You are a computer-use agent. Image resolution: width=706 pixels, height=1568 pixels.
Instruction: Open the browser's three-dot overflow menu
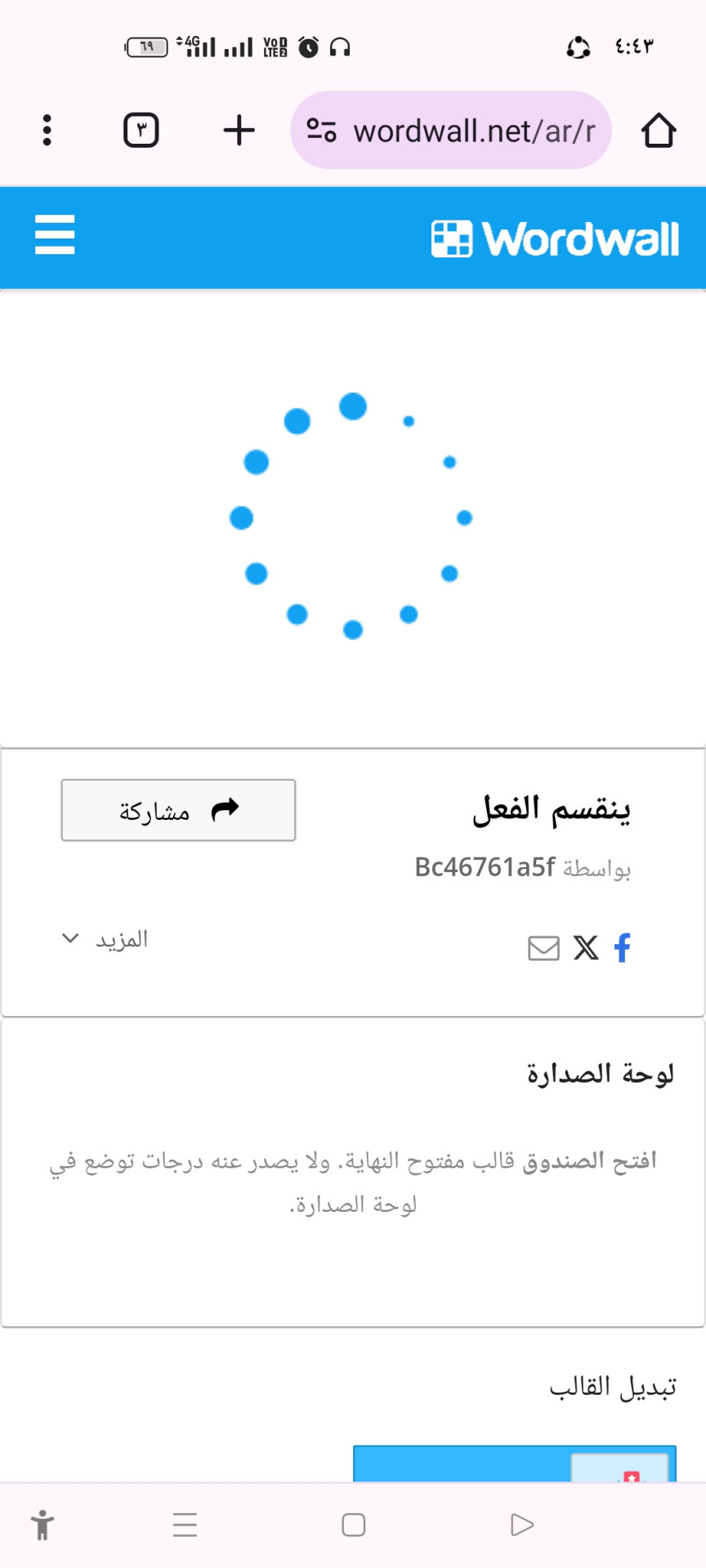pyautogui.click(x=47, y=130)
